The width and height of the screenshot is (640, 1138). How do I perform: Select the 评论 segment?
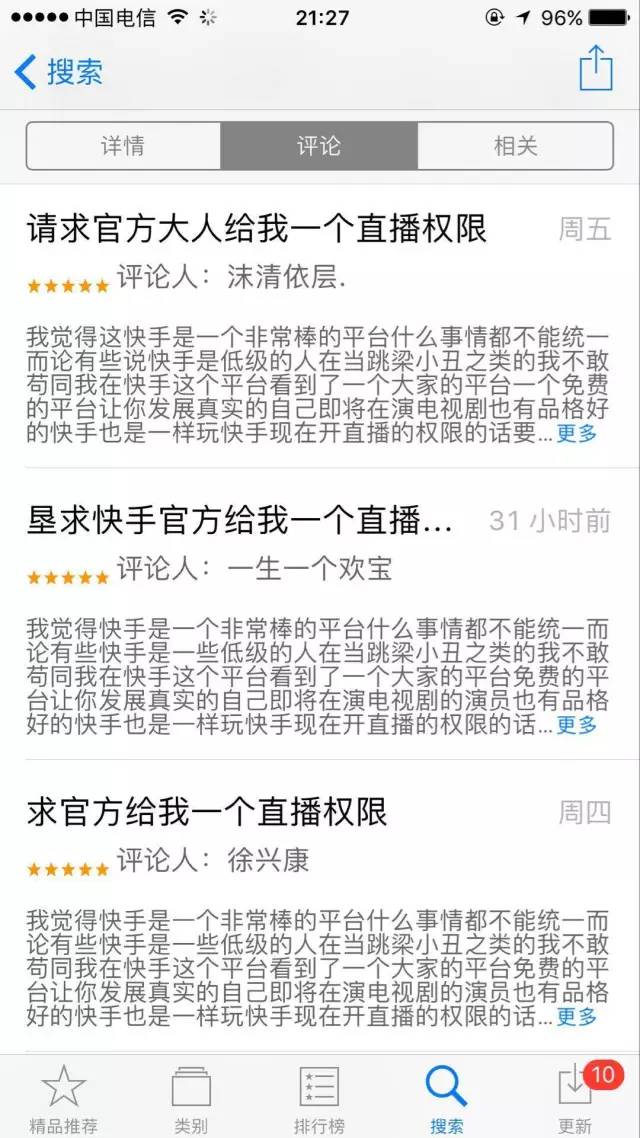pos(319,146)
